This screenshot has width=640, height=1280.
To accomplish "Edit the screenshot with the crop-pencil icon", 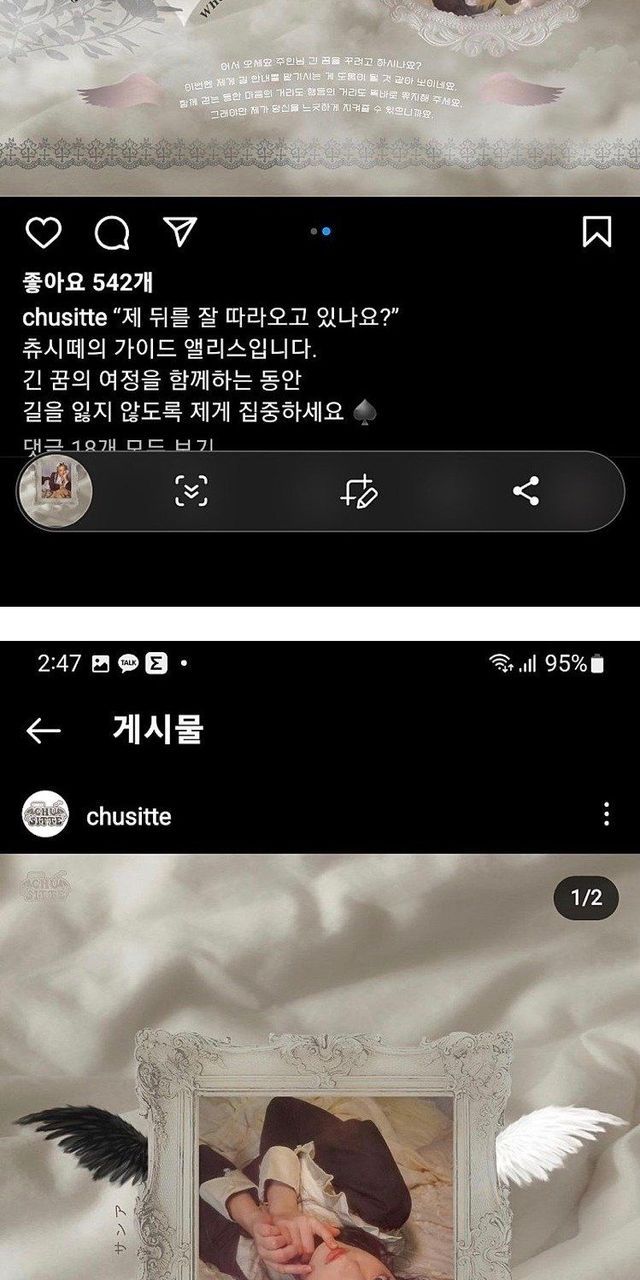I will 358,491.
